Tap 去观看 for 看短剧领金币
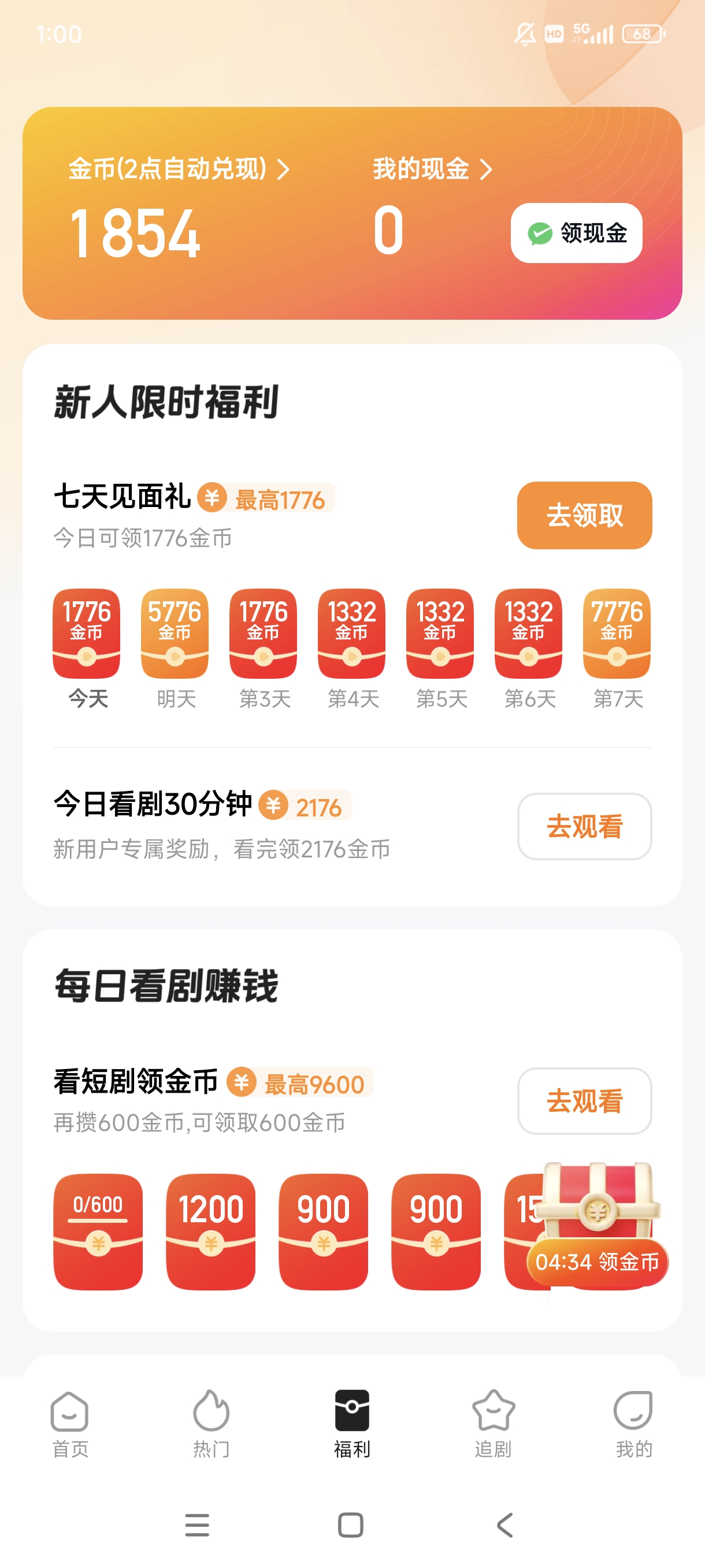Viewport: 705px width, 1568px height. click(584, 1100)
